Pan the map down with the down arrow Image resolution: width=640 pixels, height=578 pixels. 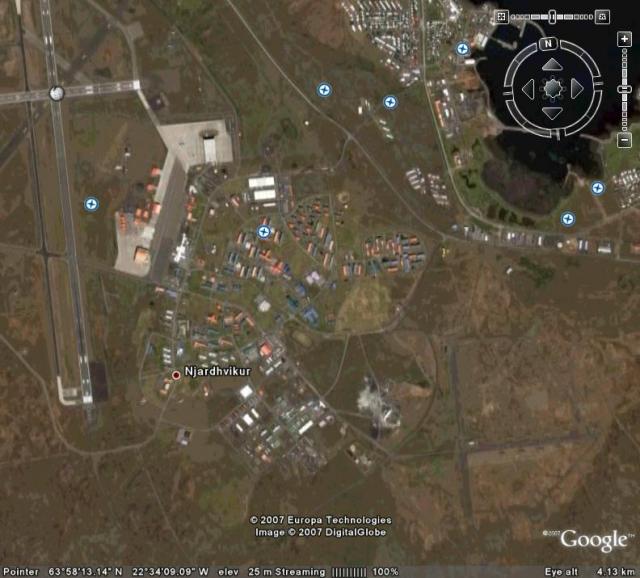coord(553,112)
